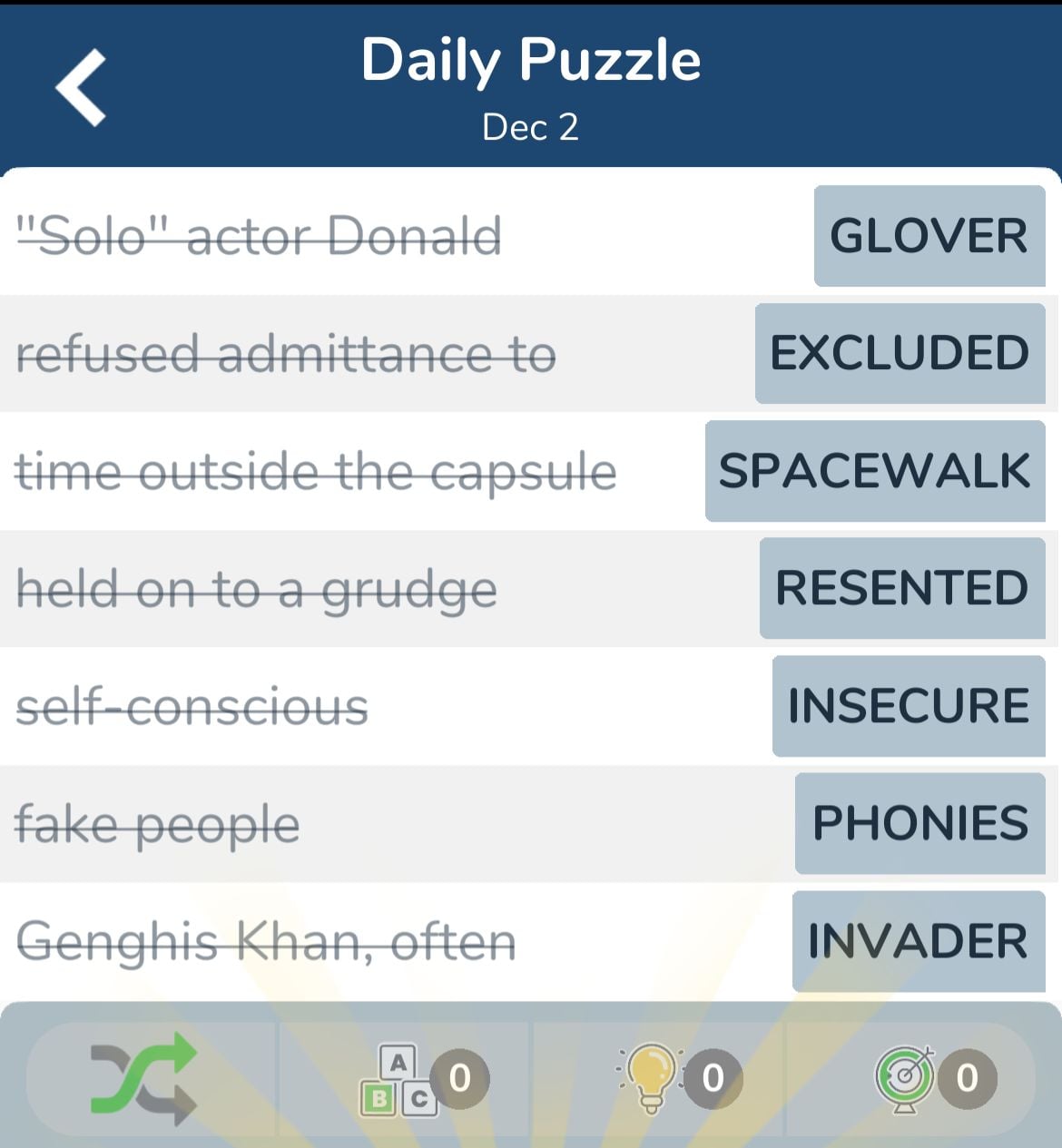Screen dimensions: 1062x1148
Task: Use the ABC blocks letter hint
Action: 399,1079
